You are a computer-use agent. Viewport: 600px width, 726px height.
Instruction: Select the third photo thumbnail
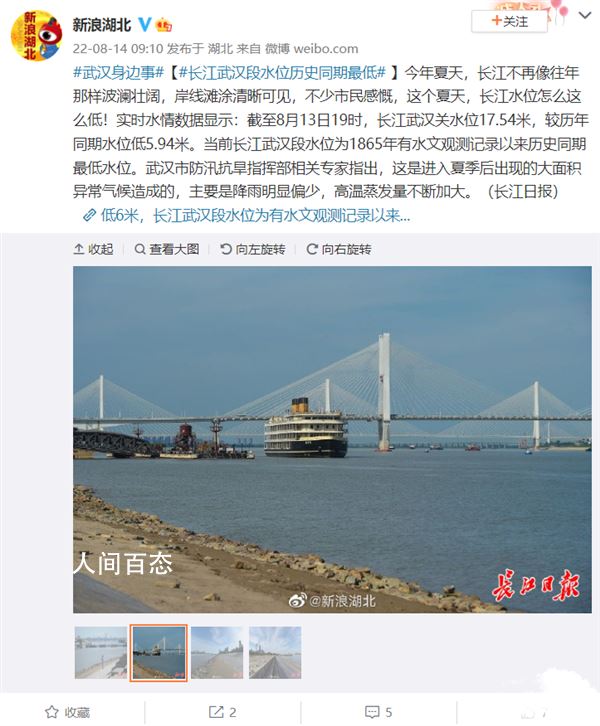point(217,653)
